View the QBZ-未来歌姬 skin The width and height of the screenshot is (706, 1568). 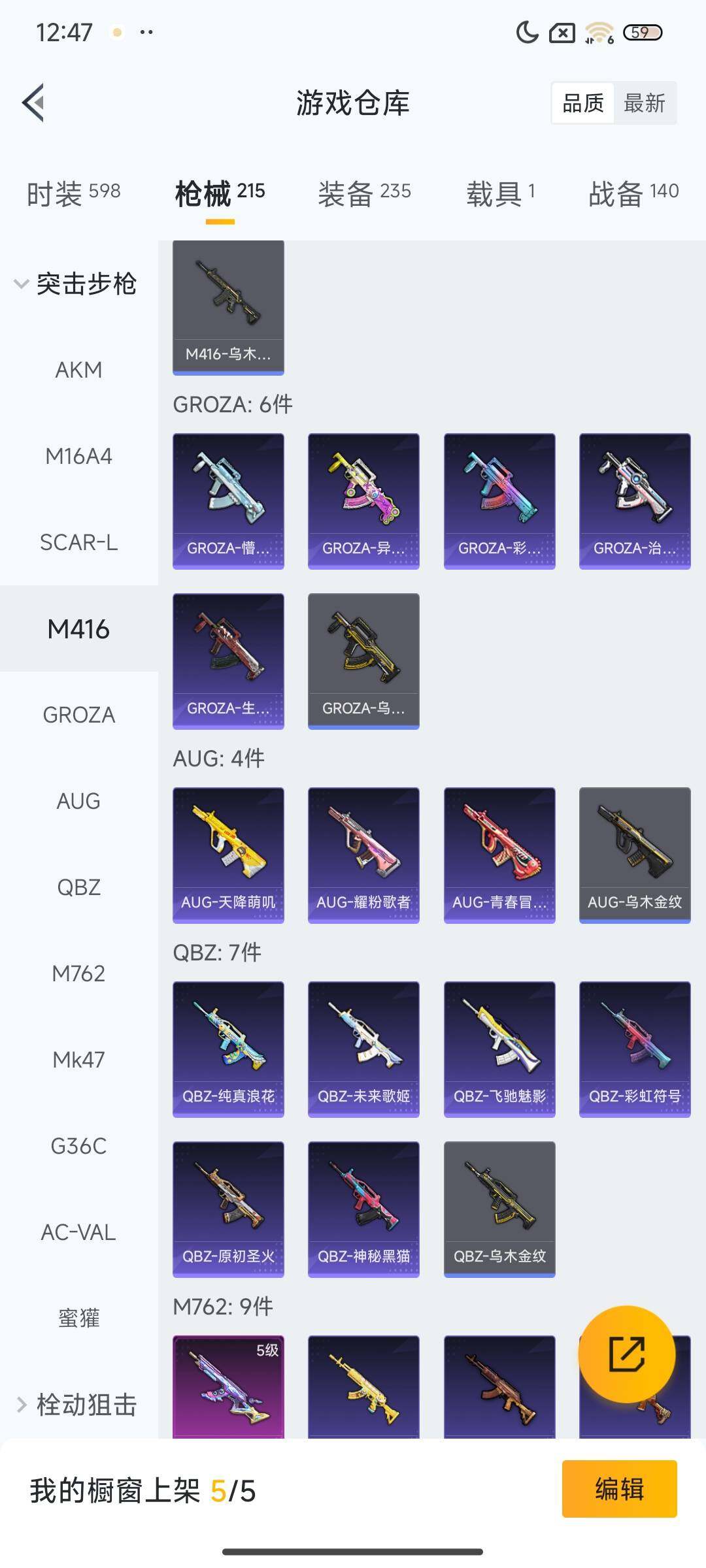(363, 1049)
